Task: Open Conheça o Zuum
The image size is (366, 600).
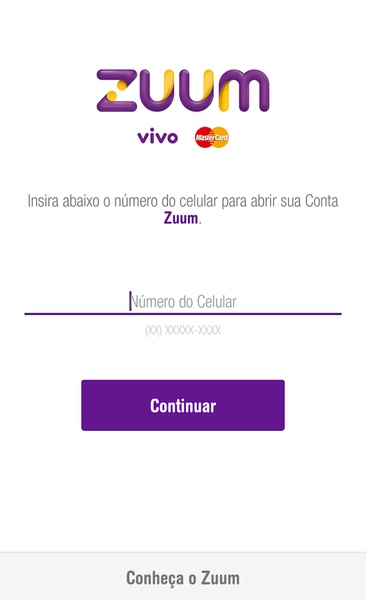Action: (x=183, y=577)
